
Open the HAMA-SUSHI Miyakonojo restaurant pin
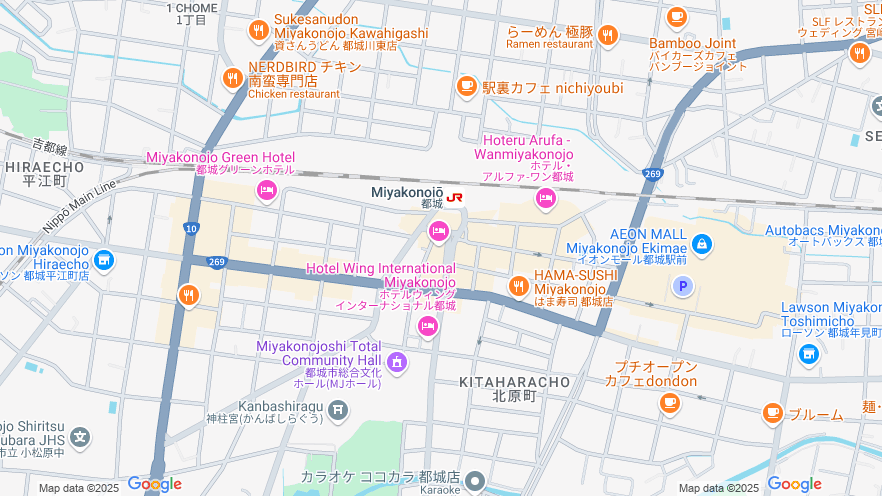(x=518, y=286)
